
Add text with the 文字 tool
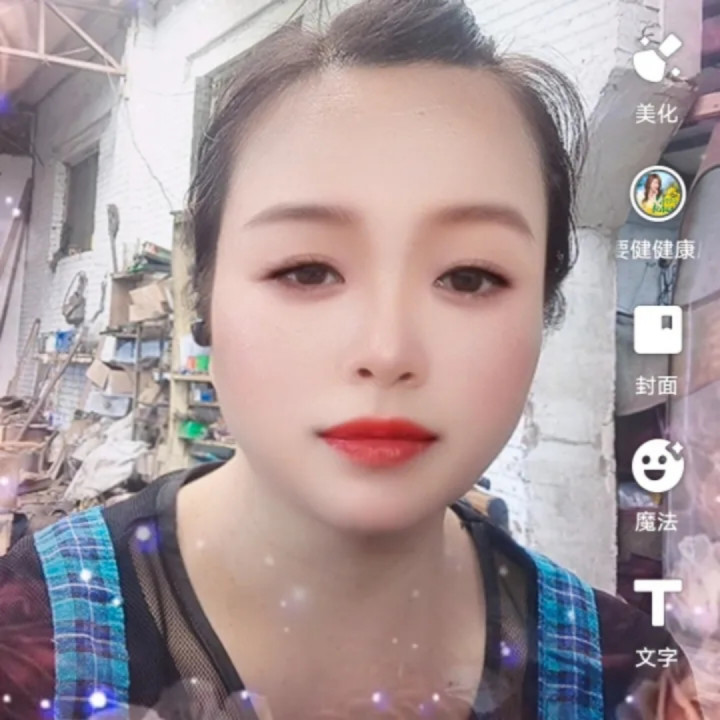[657, 603]
